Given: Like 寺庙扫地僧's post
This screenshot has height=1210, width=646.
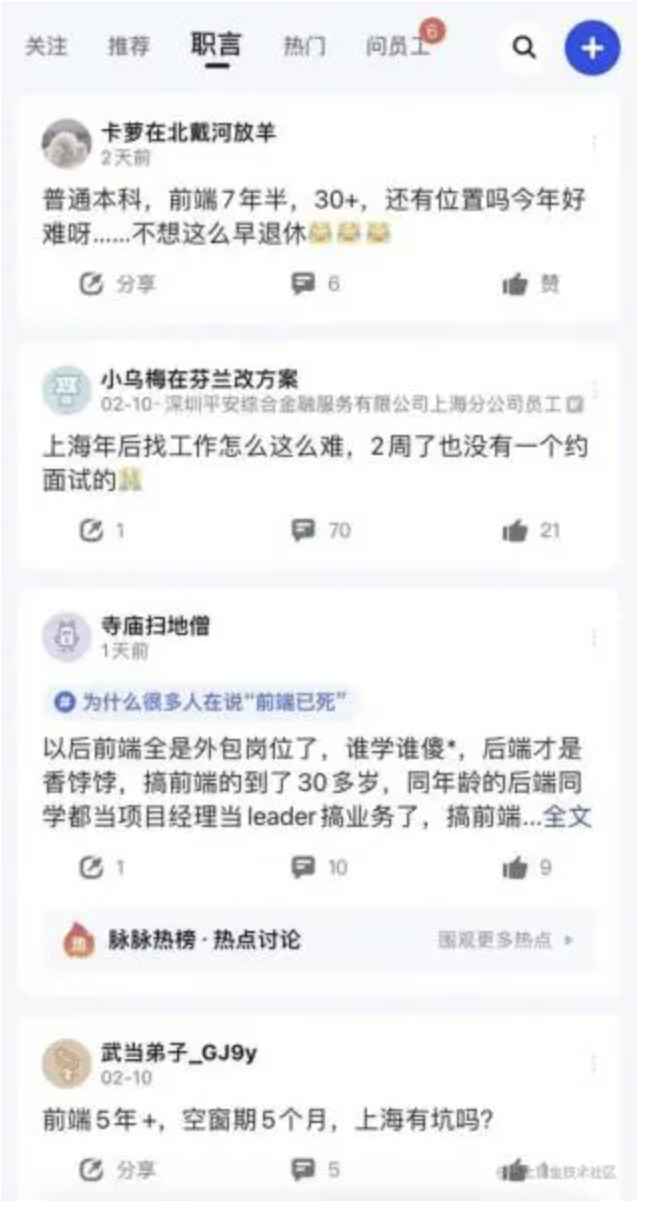Looking at the screenshot, I should tap(527, 867).
